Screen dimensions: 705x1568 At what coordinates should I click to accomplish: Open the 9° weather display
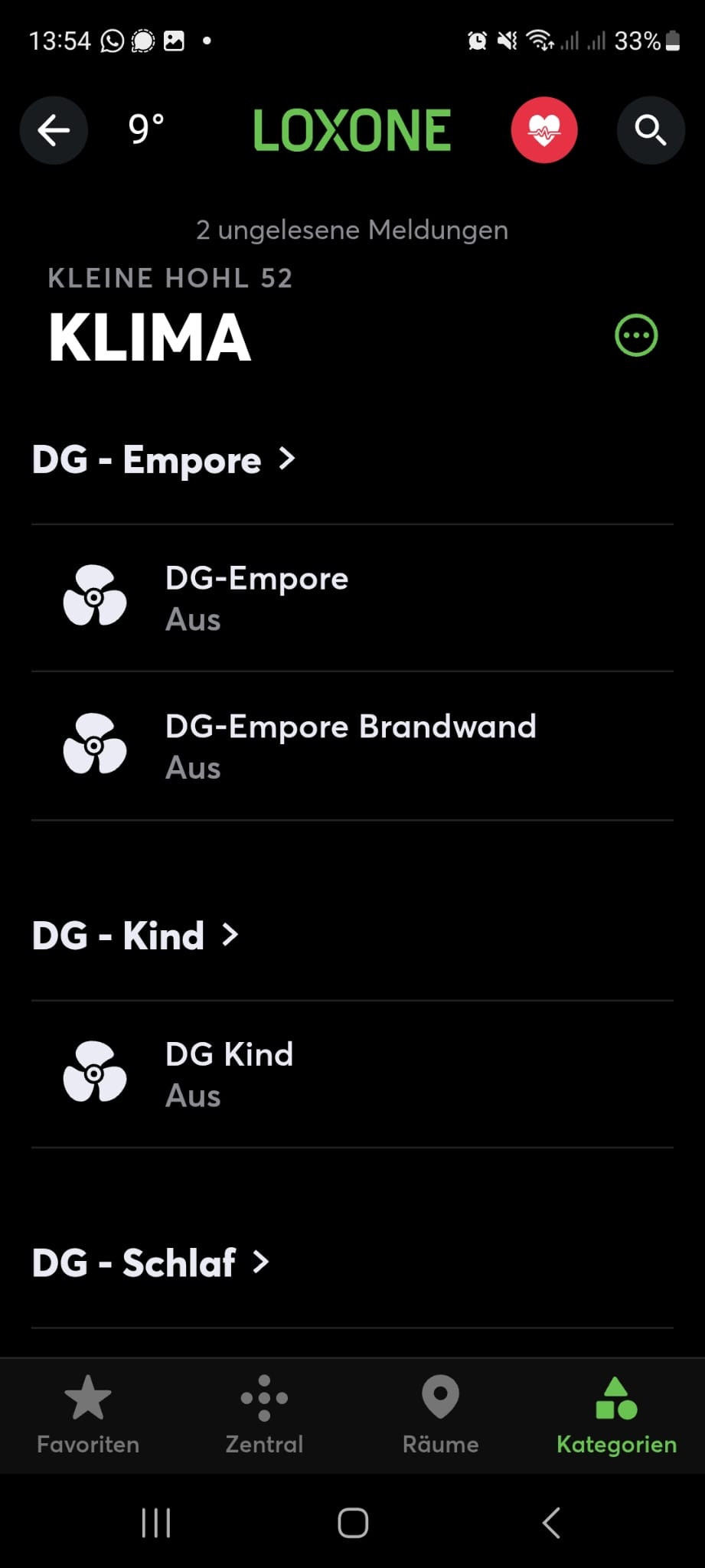click(x=146, y=129)
